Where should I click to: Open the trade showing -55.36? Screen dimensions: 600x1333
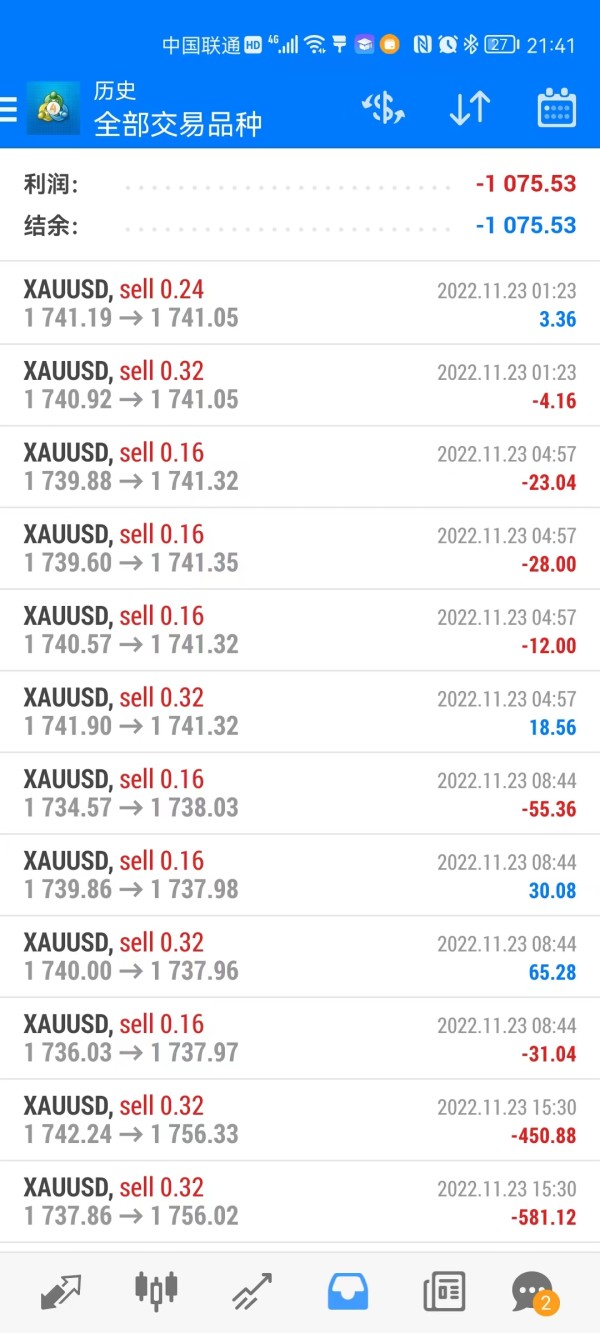click(300, 794)
